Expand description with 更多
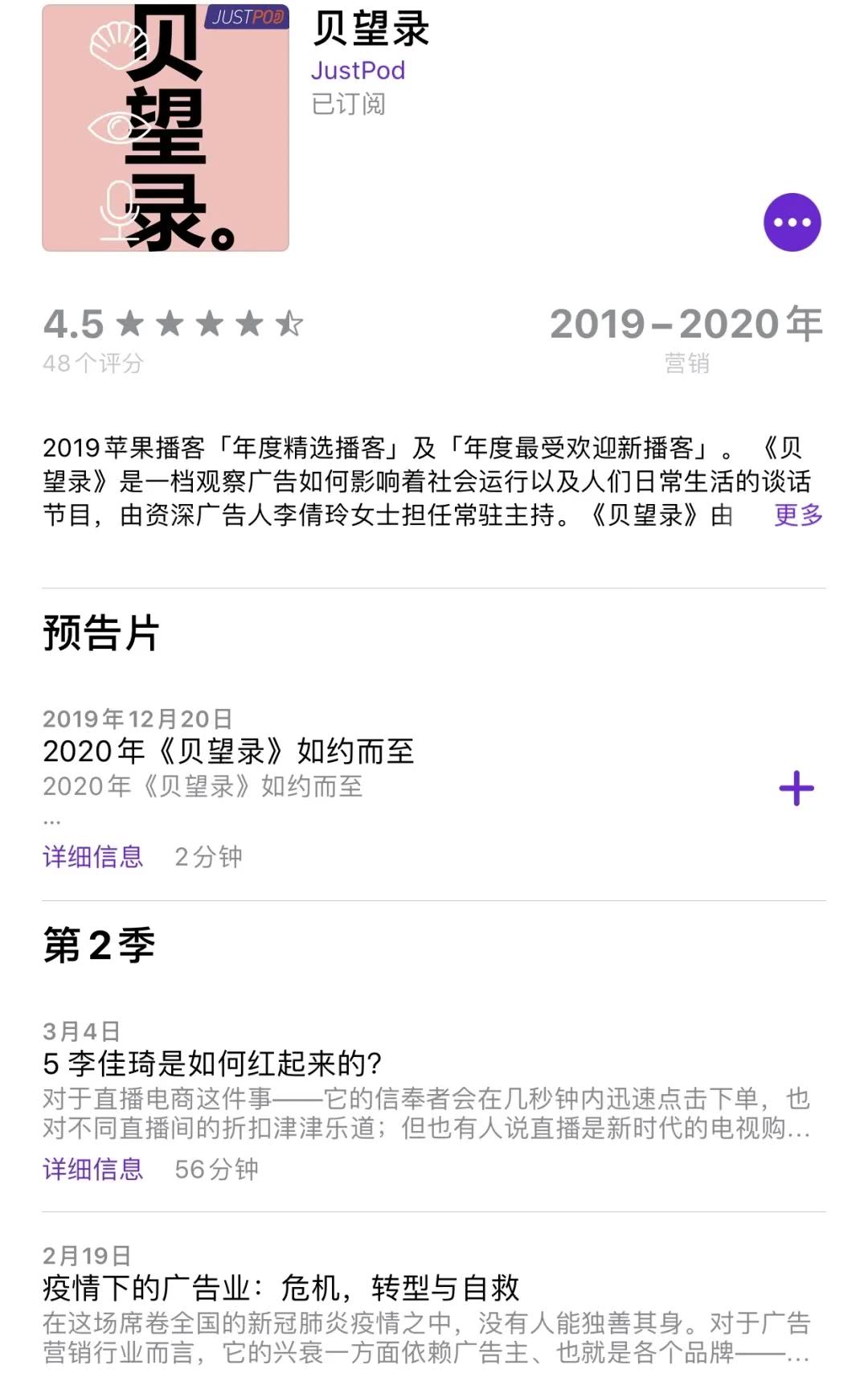The width and height of the screenshot is (868, 1373). (798, 514)
